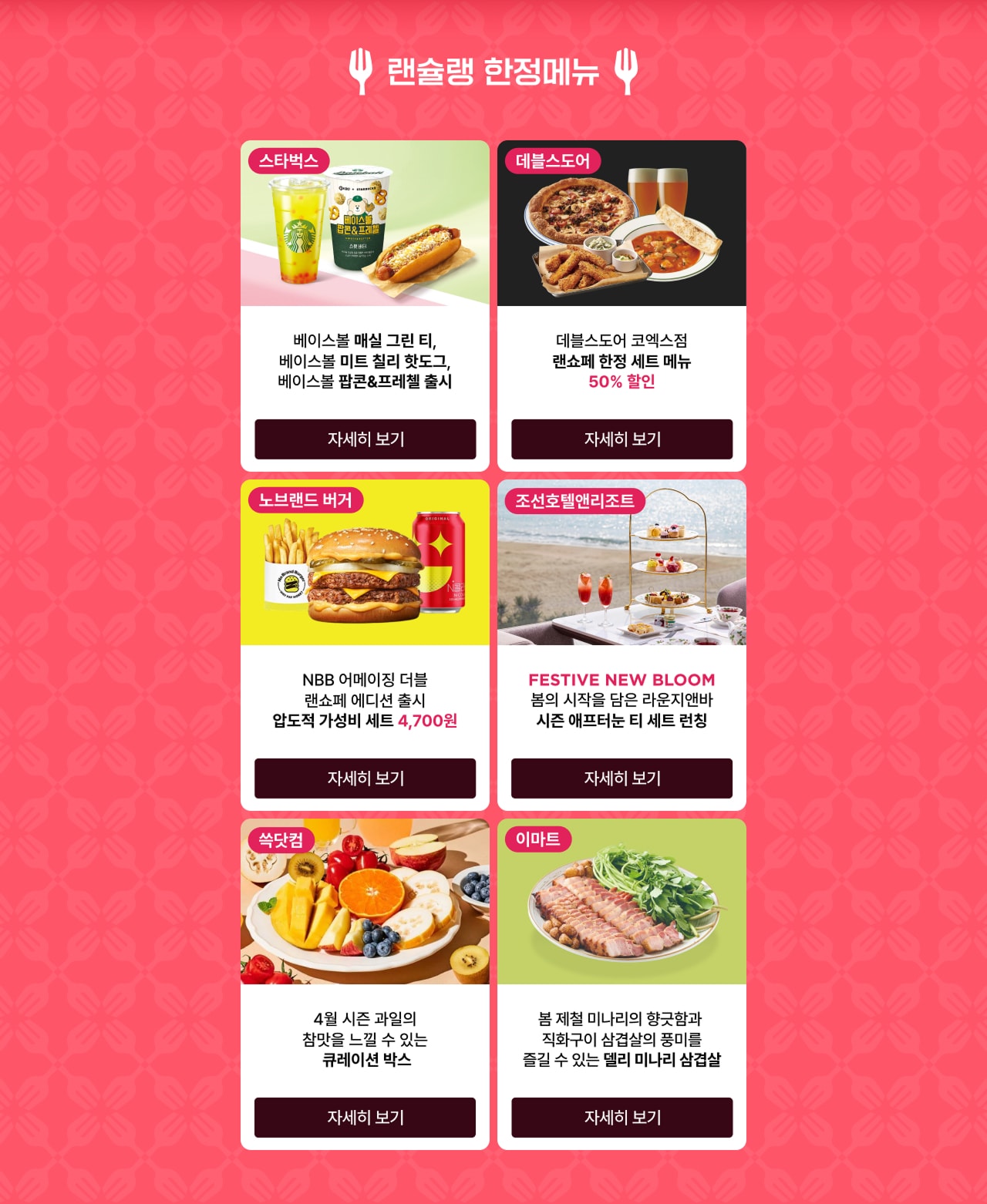Select the 스타벅스 brand badge
987x1204 pixels.
click(290, 160)
